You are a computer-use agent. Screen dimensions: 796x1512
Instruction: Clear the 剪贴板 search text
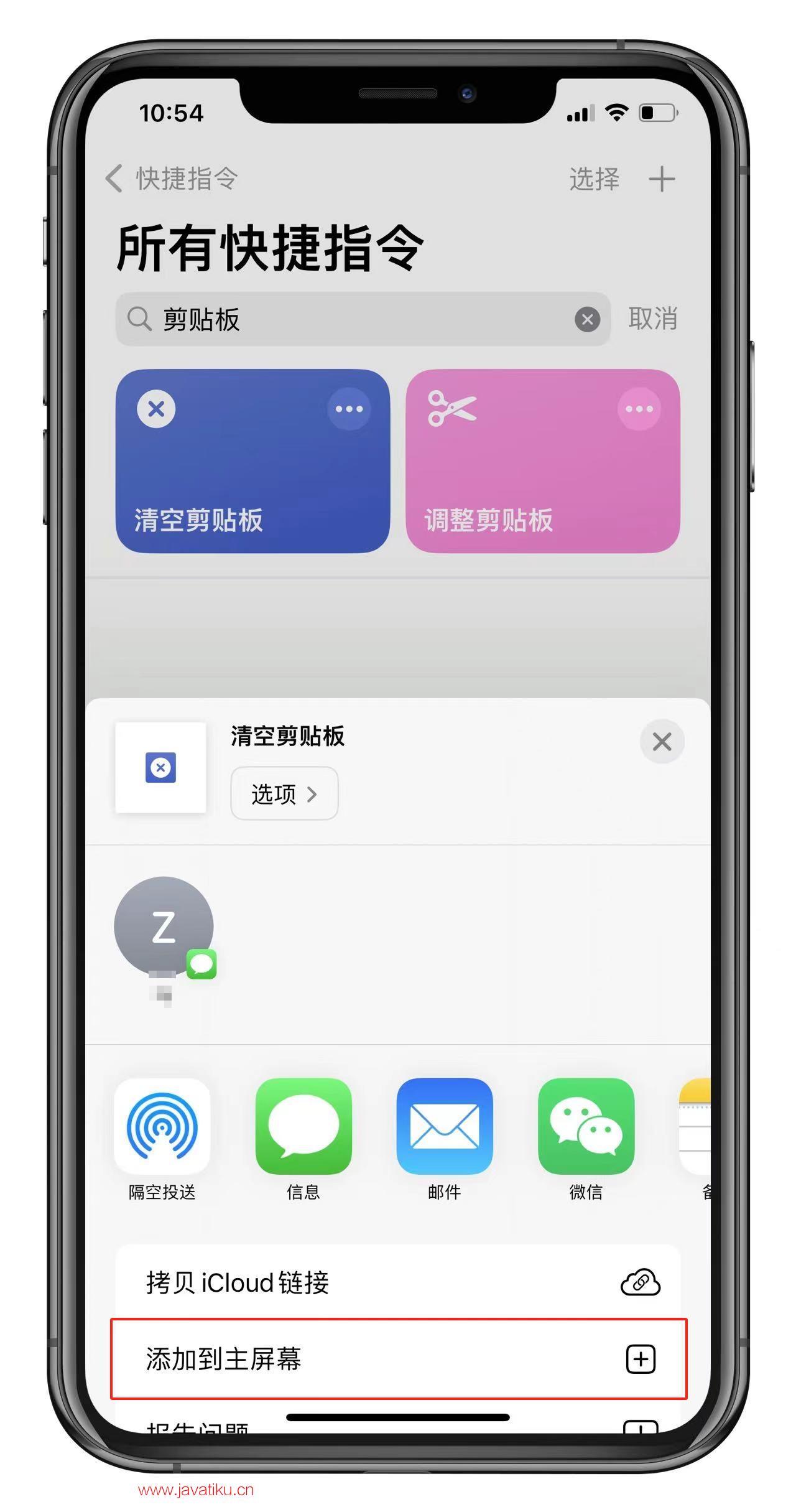click(x=587, y=319)
